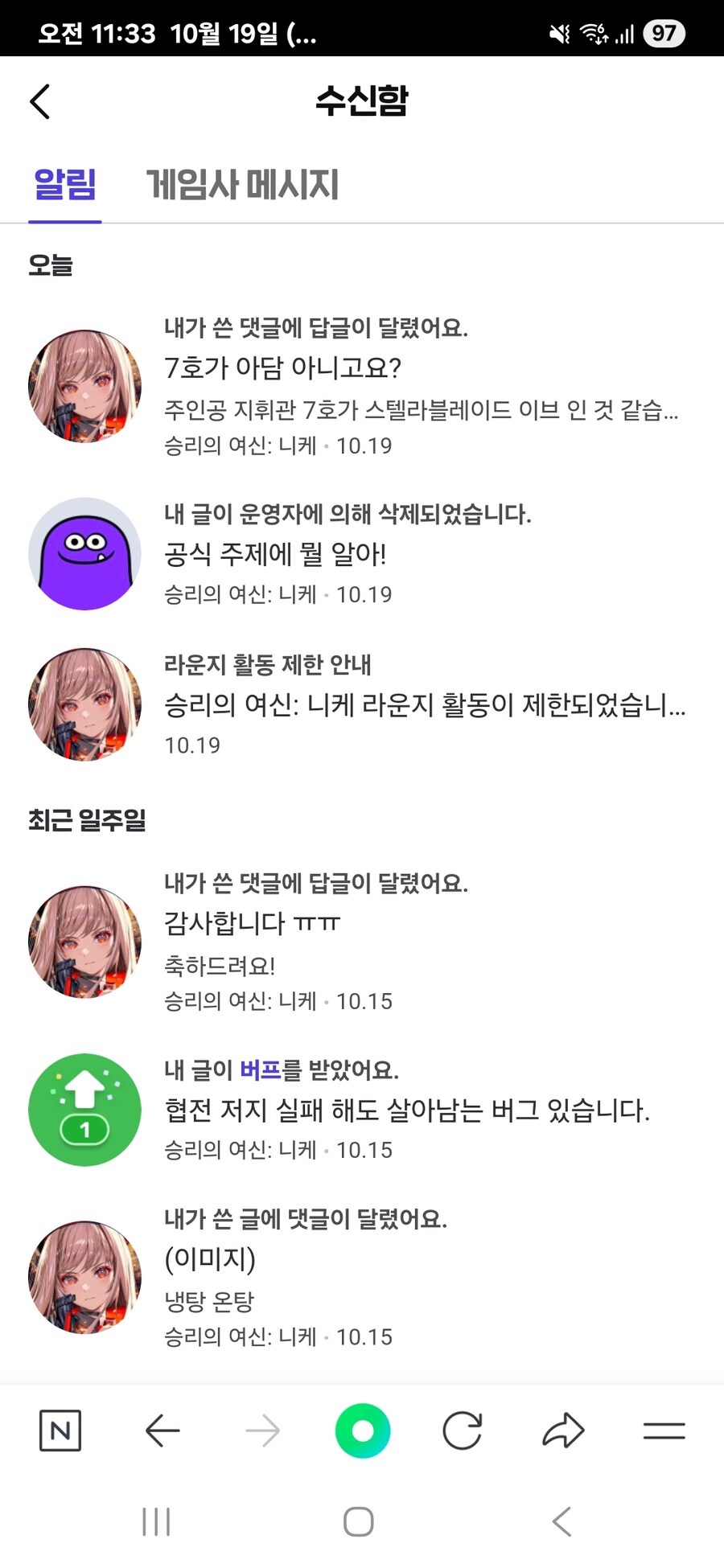Select the 알림 tab
Image resolution: width=724 pixels, height=1568 pixels.
(x=64, y=184)
